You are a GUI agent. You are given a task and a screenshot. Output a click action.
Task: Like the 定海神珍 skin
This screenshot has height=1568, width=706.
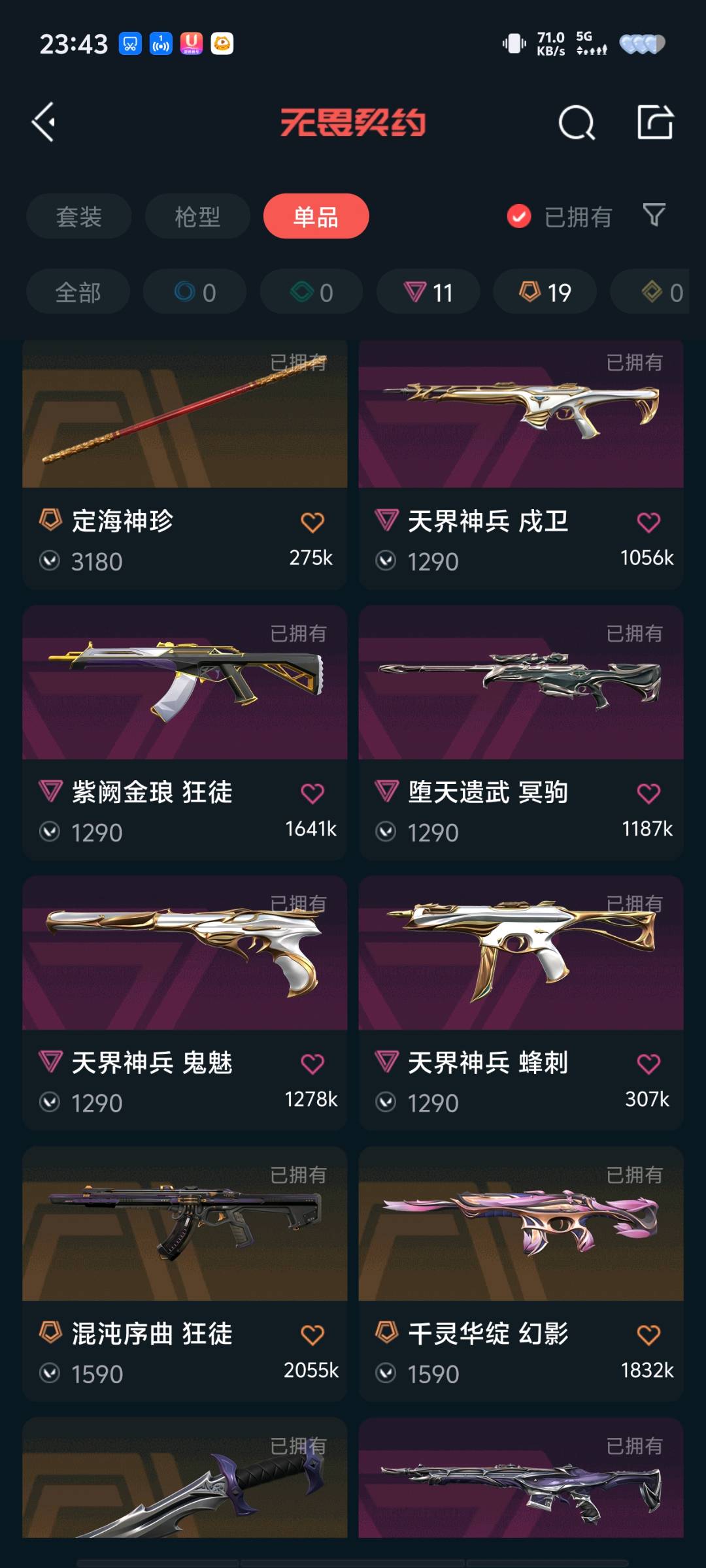[x=312, y=523]
